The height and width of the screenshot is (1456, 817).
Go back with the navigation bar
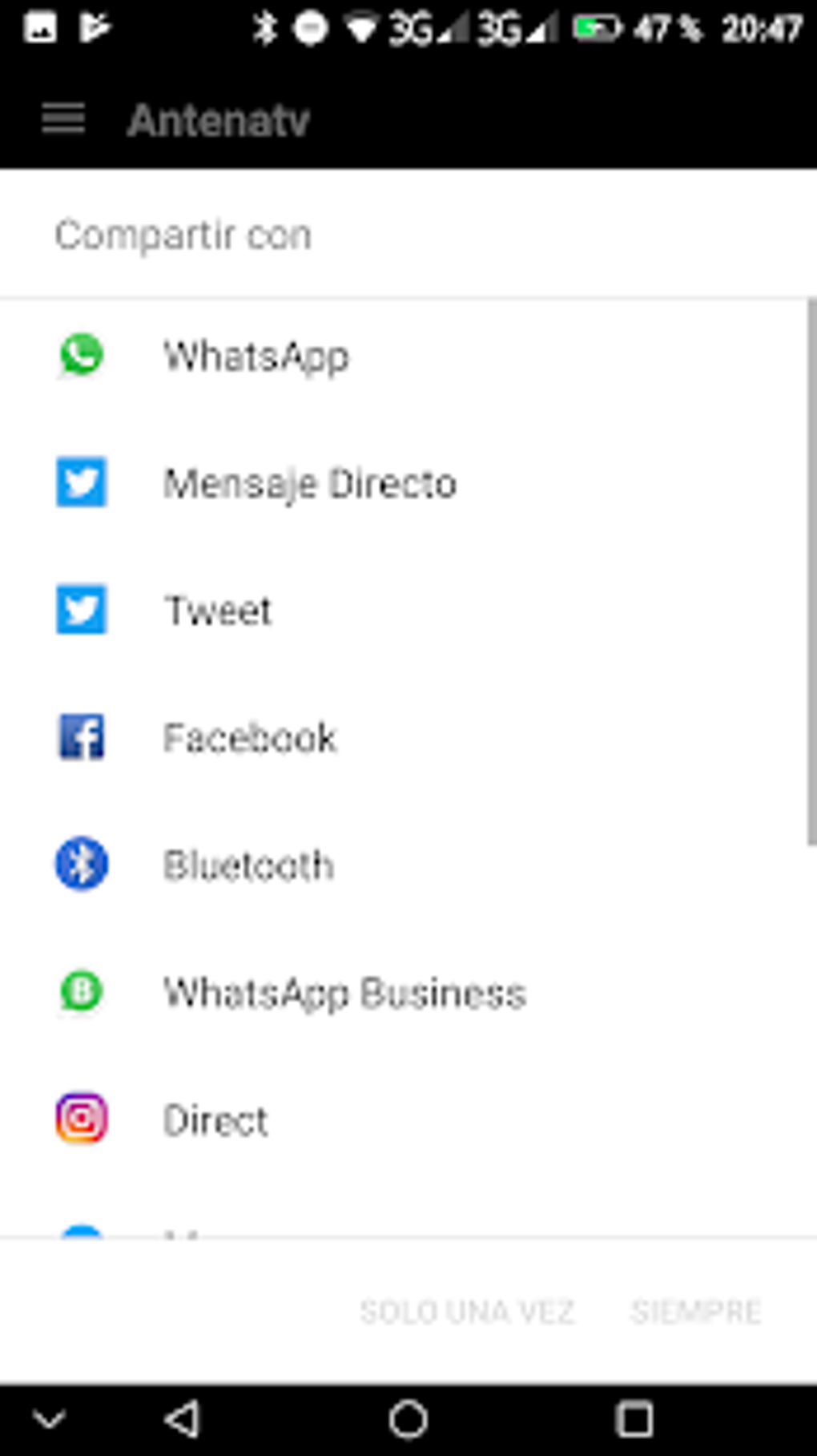[182, 1420]
